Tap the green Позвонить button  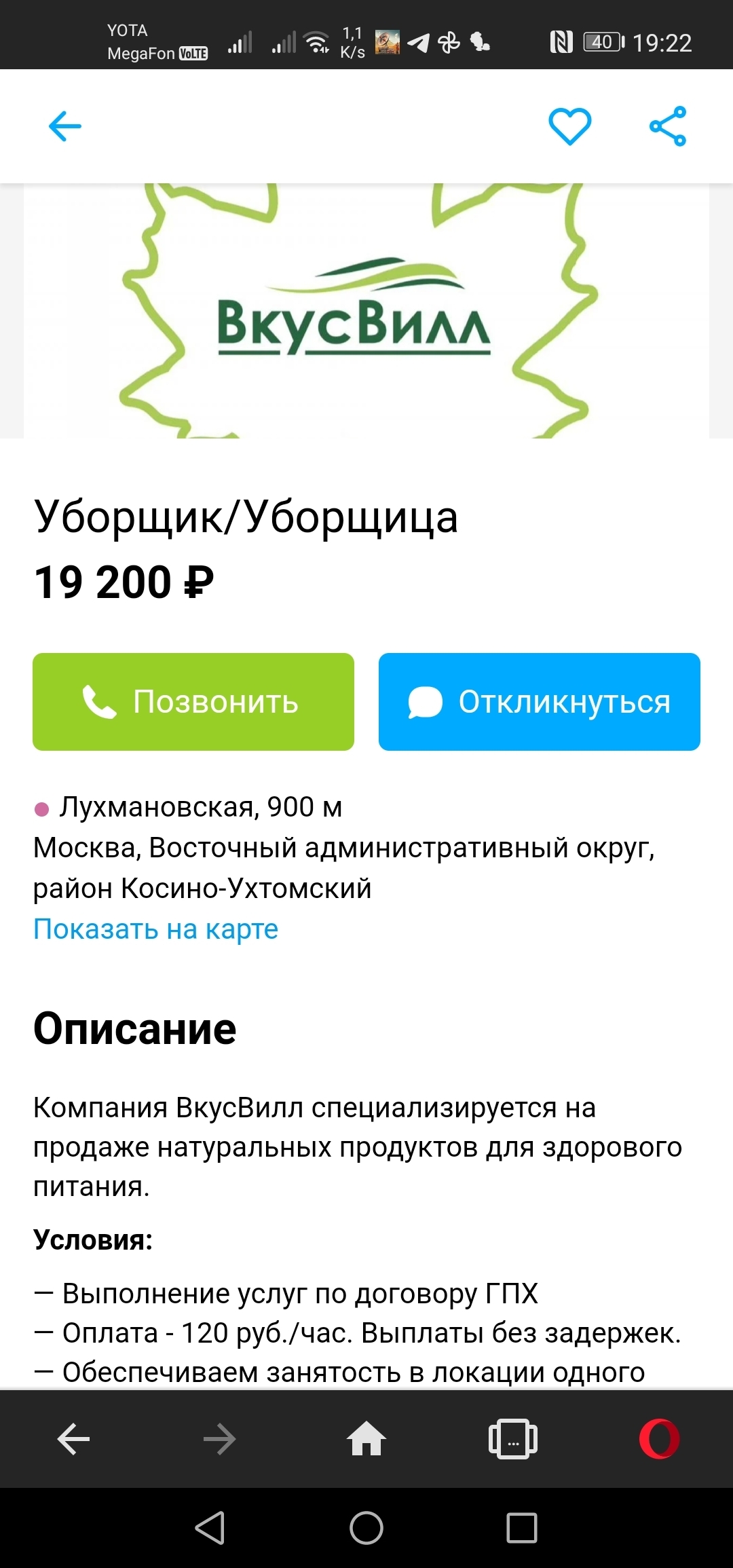[x=193, y=702]
